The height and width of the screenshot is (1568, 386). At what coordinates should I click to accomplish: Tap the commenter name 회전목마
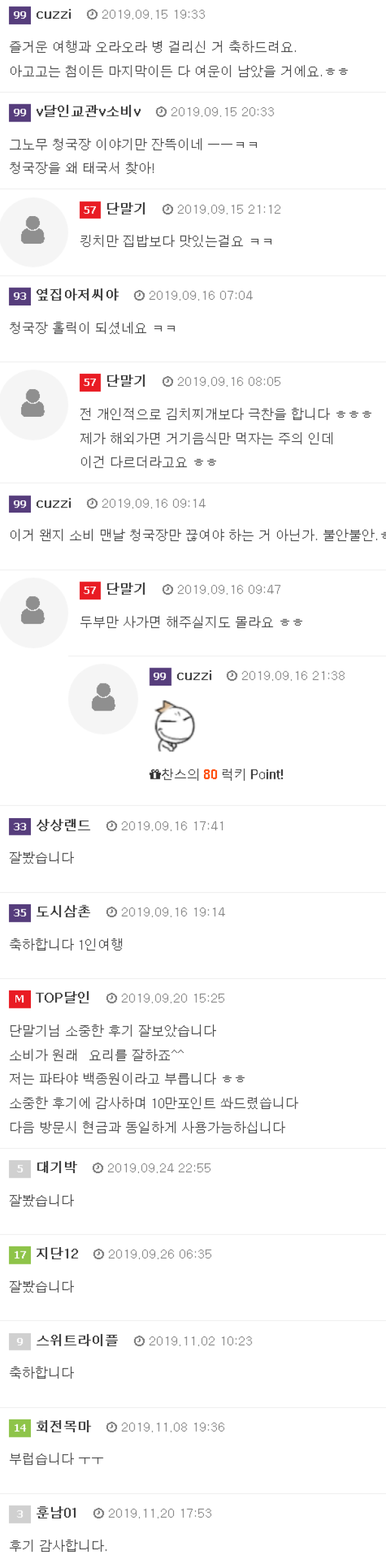coord(63,1427)
